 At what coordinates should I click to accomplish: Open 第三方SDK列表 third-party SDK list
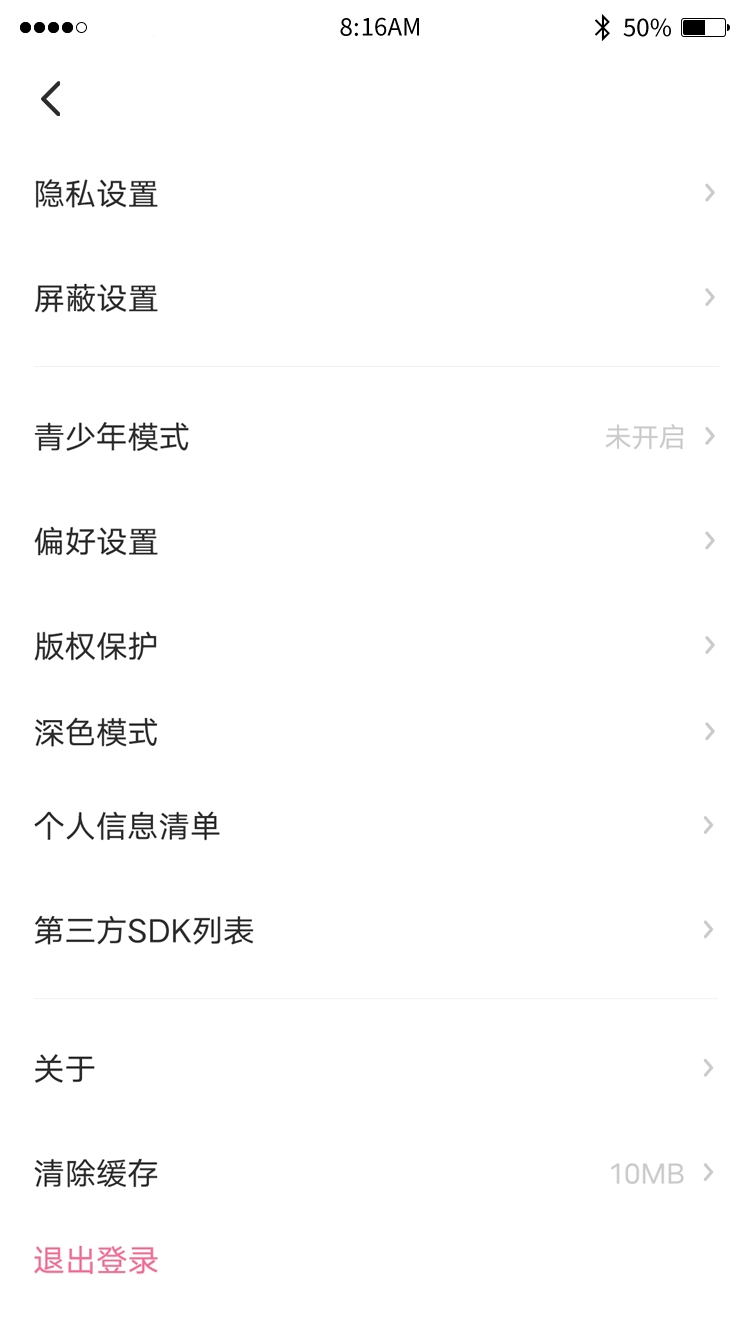click(x=375, y=930)
